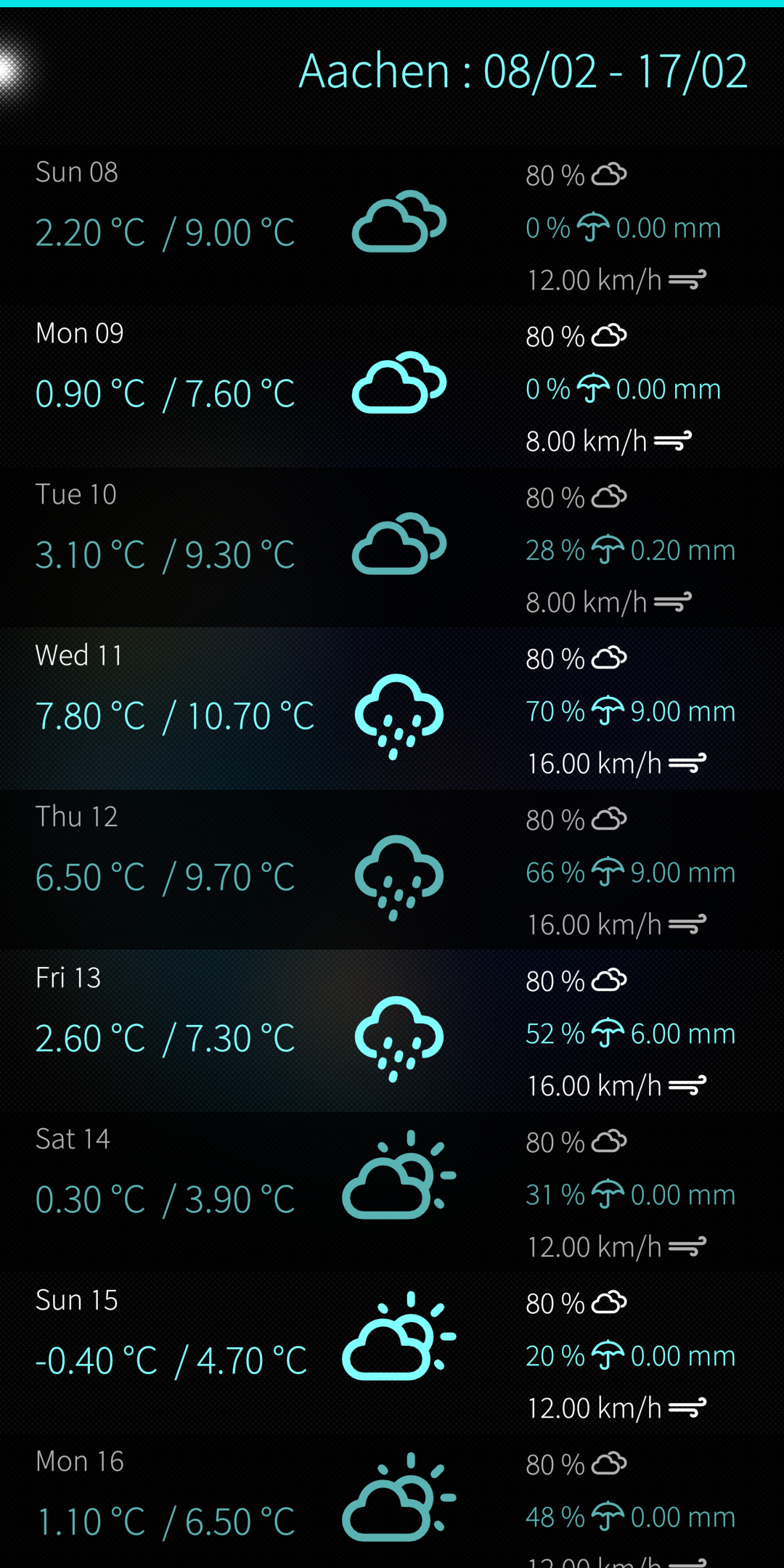
Task: View the Sun 15 forecast details
Action: coord(392,1353)
